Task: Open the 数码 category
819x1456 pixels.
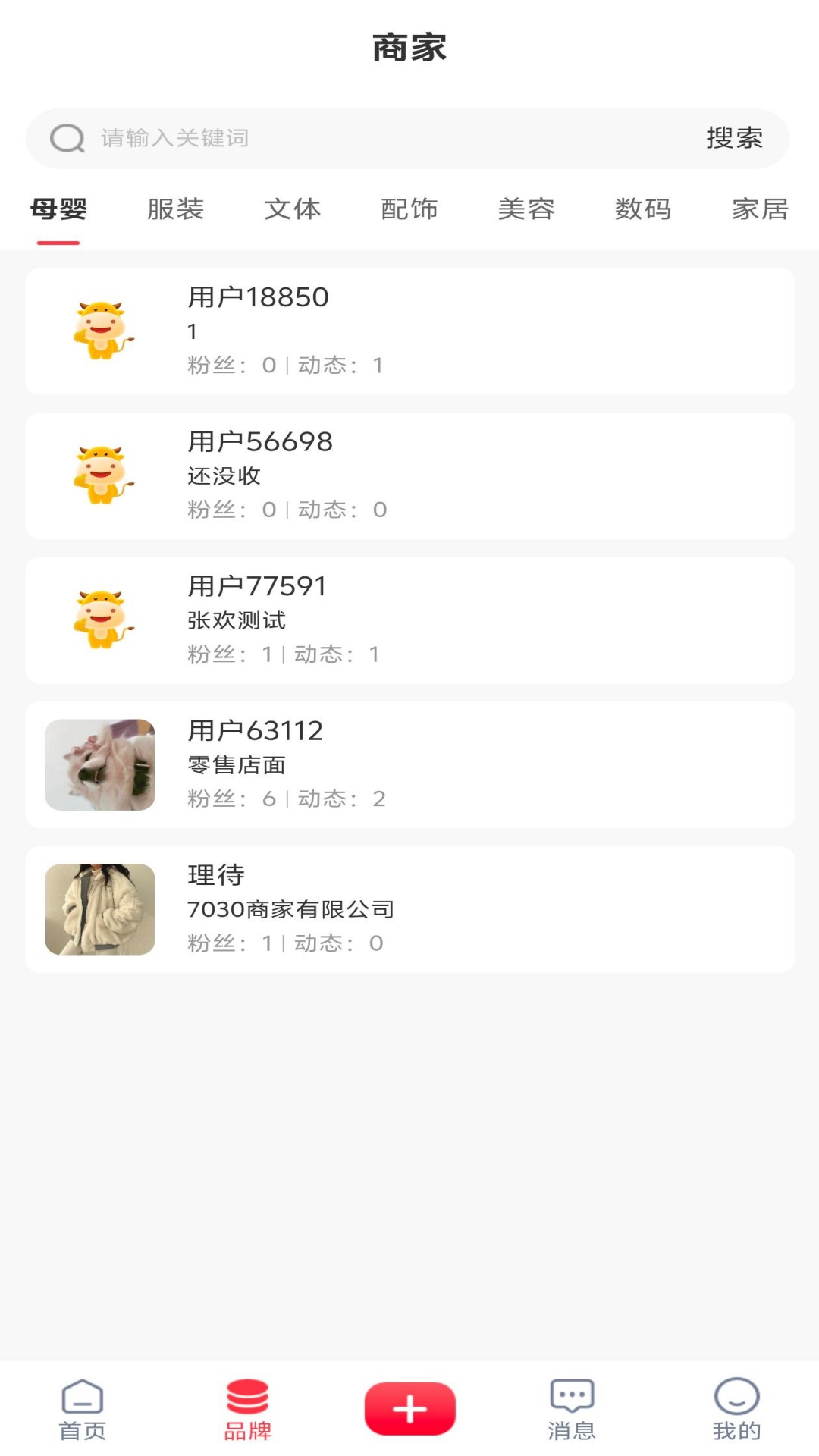Action: 643,210
